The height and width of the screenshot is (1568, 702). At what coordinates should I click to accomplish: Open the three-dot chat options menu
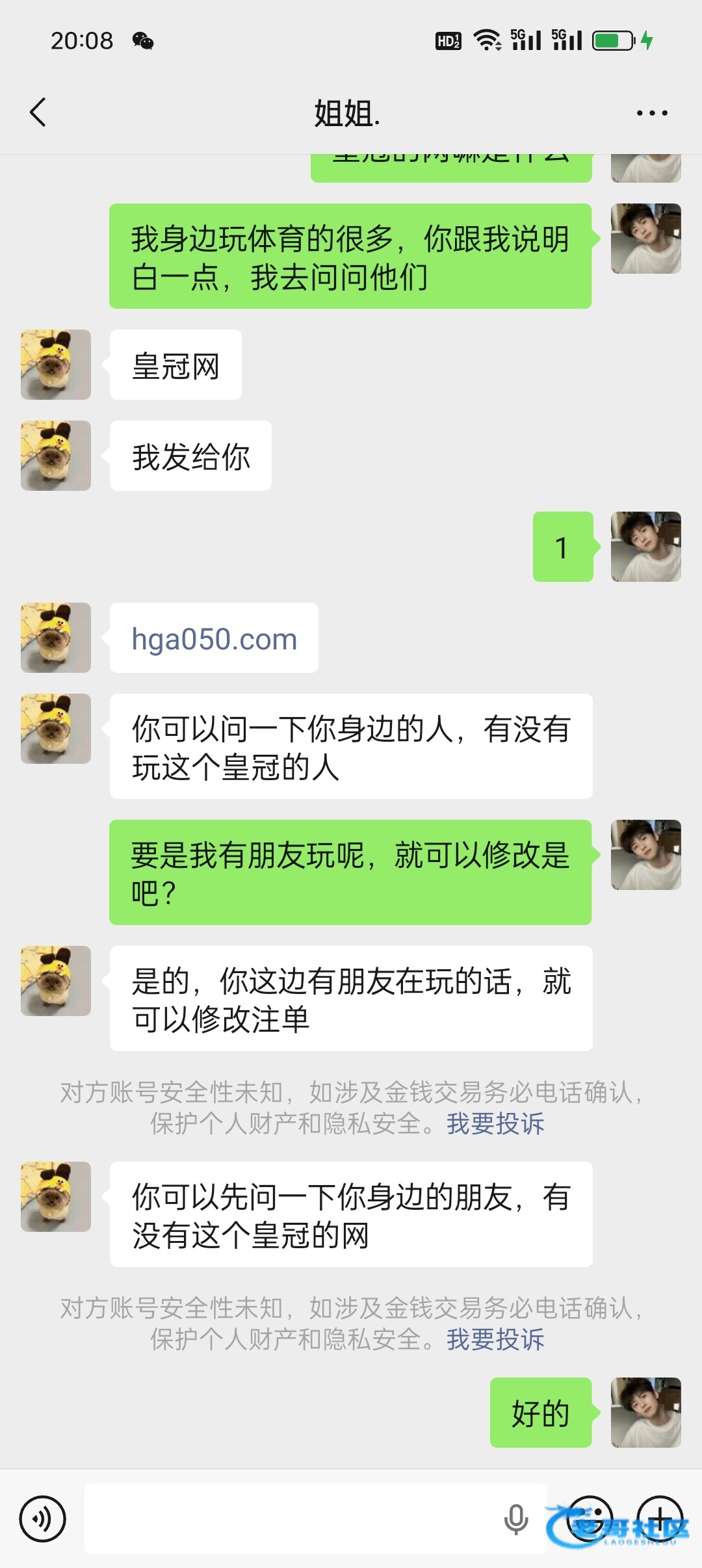pos(652,113)
